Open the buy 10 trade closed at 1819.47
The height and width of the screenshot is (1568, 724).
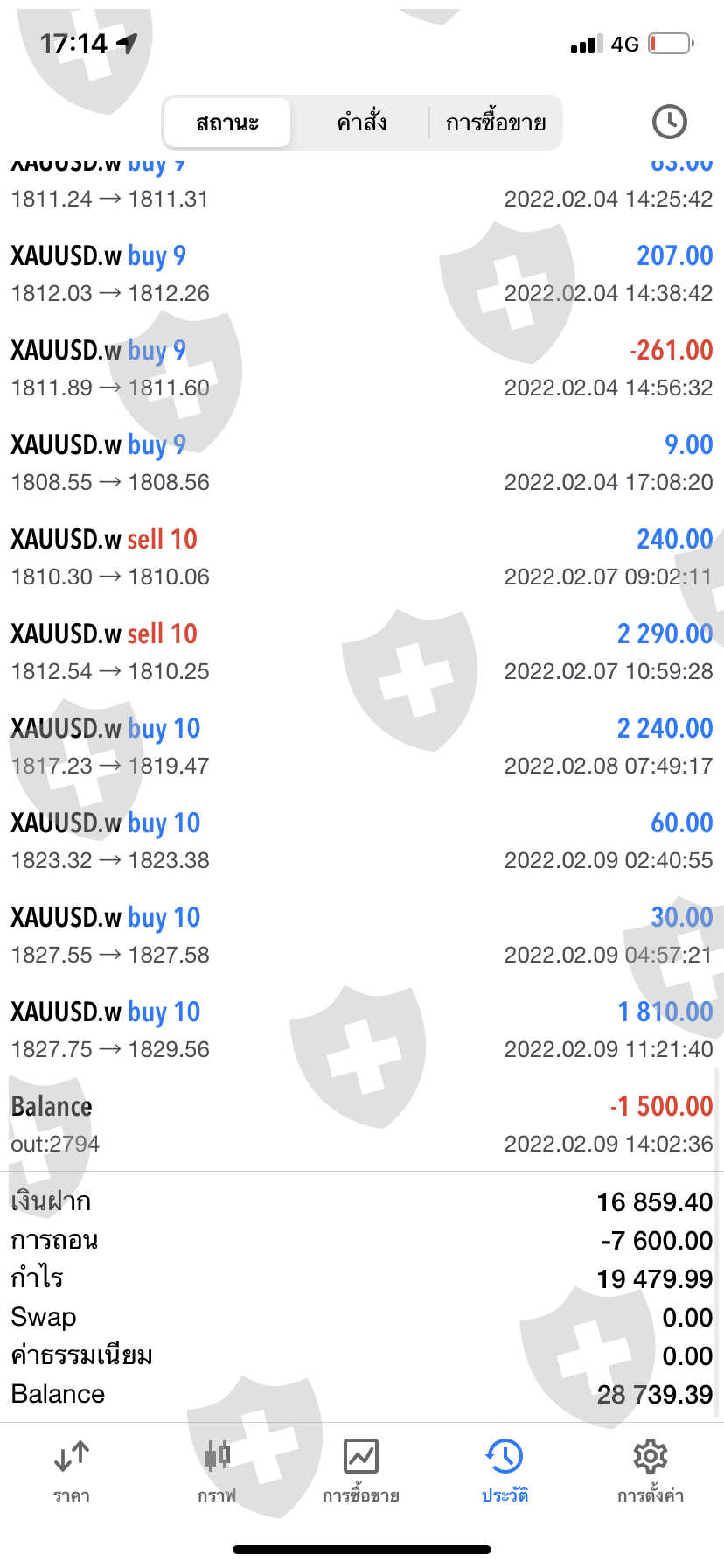pos(361,745)
